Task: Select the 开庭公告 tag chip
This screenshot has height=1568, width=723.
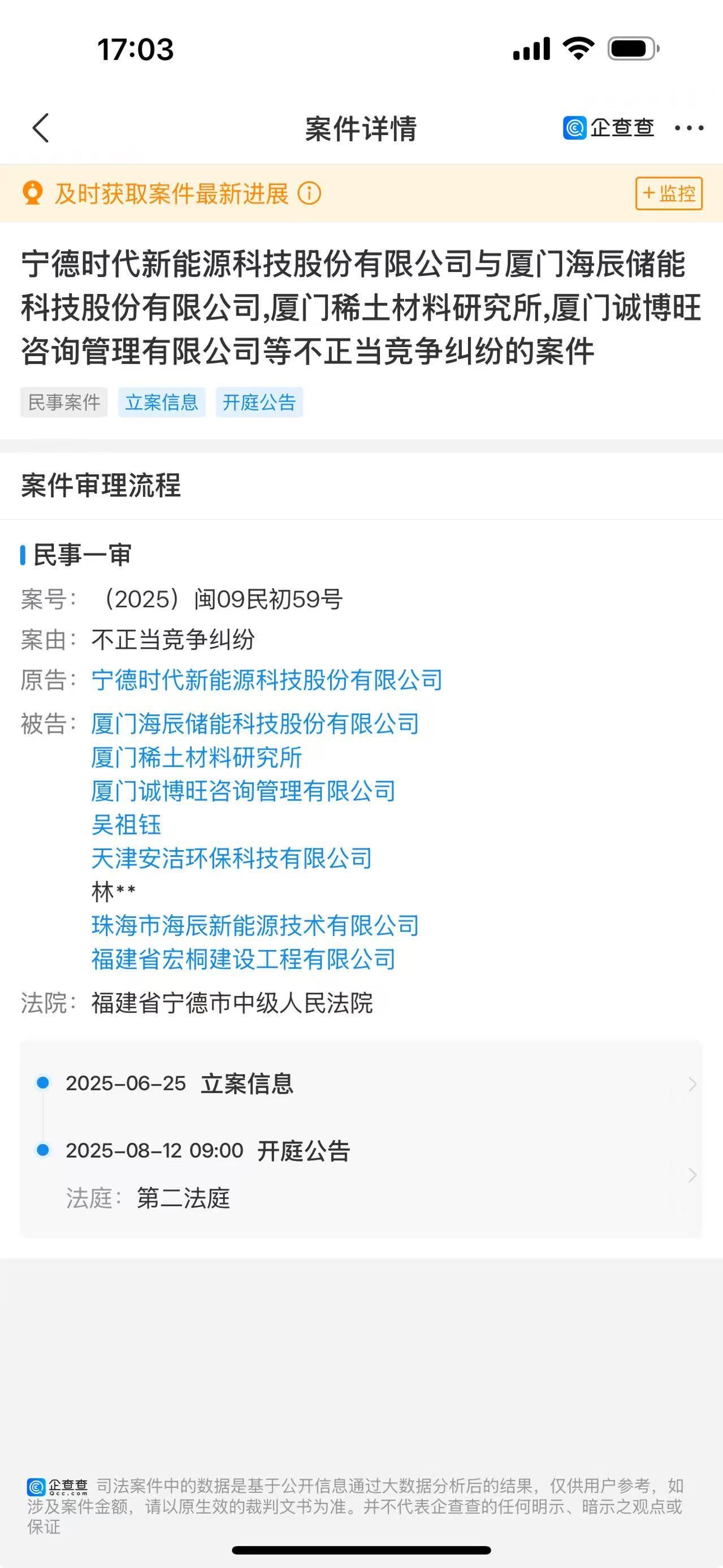Action: [x=259, y=402]
